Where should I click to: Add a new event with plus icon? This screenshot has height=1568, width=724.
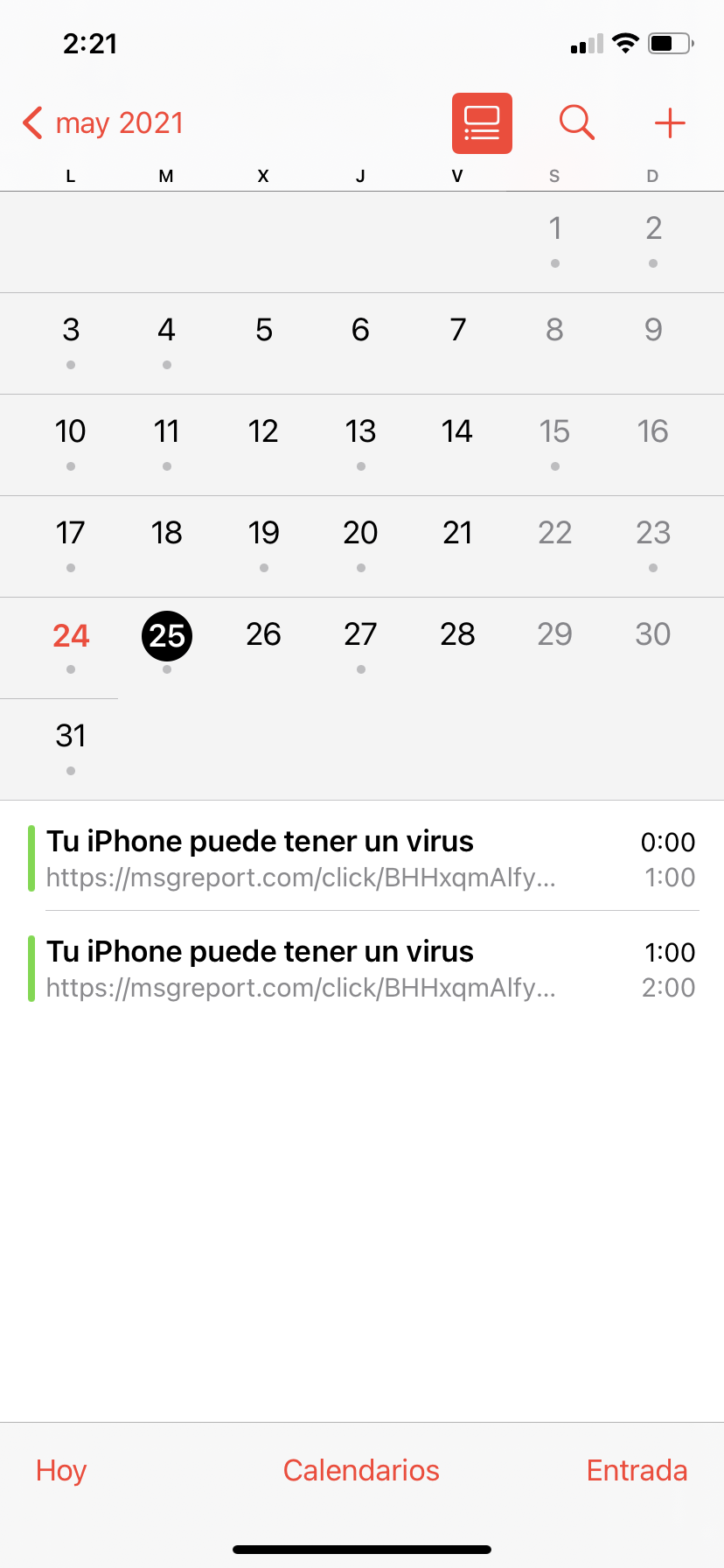[670, 123]
